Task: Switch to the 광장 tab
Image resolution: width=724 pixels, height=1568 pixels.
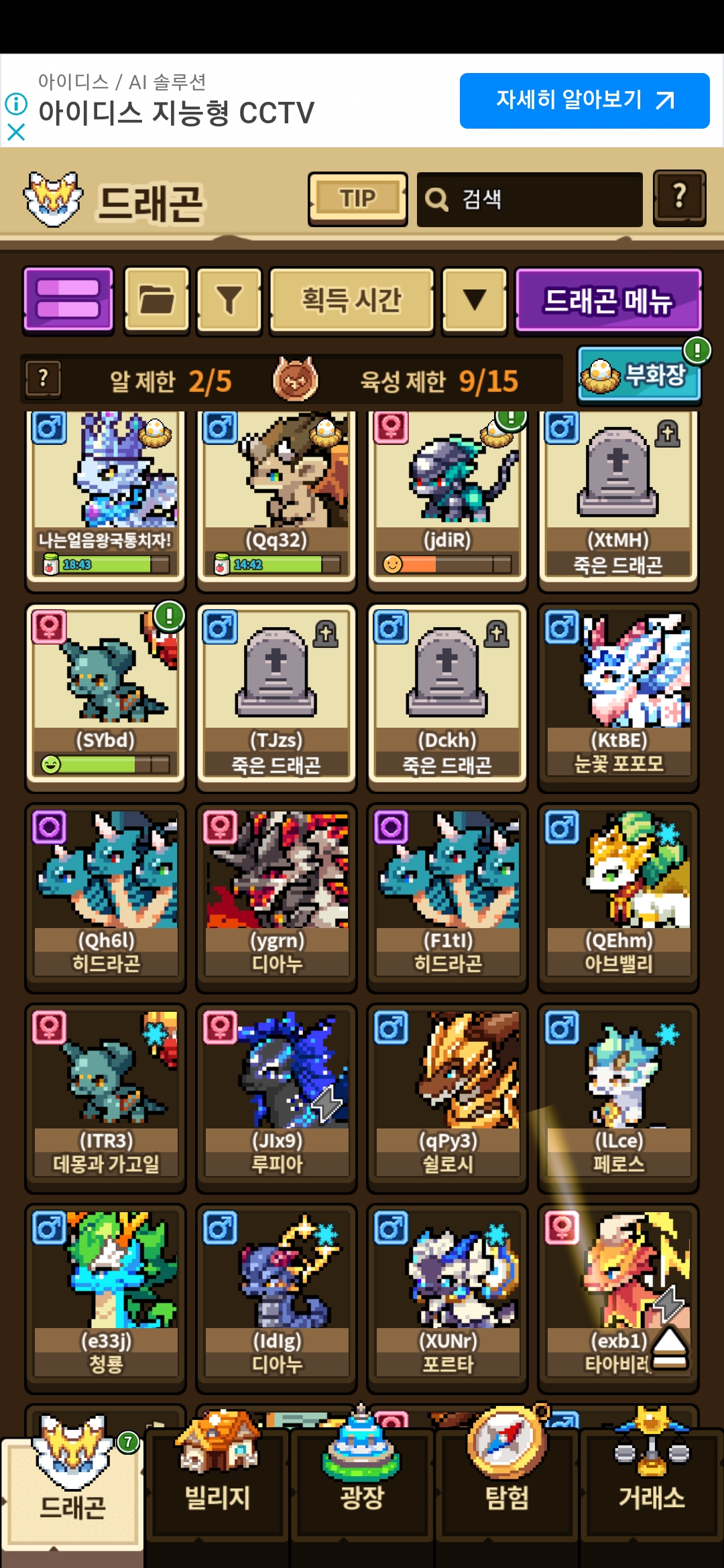Action: 362,1484
